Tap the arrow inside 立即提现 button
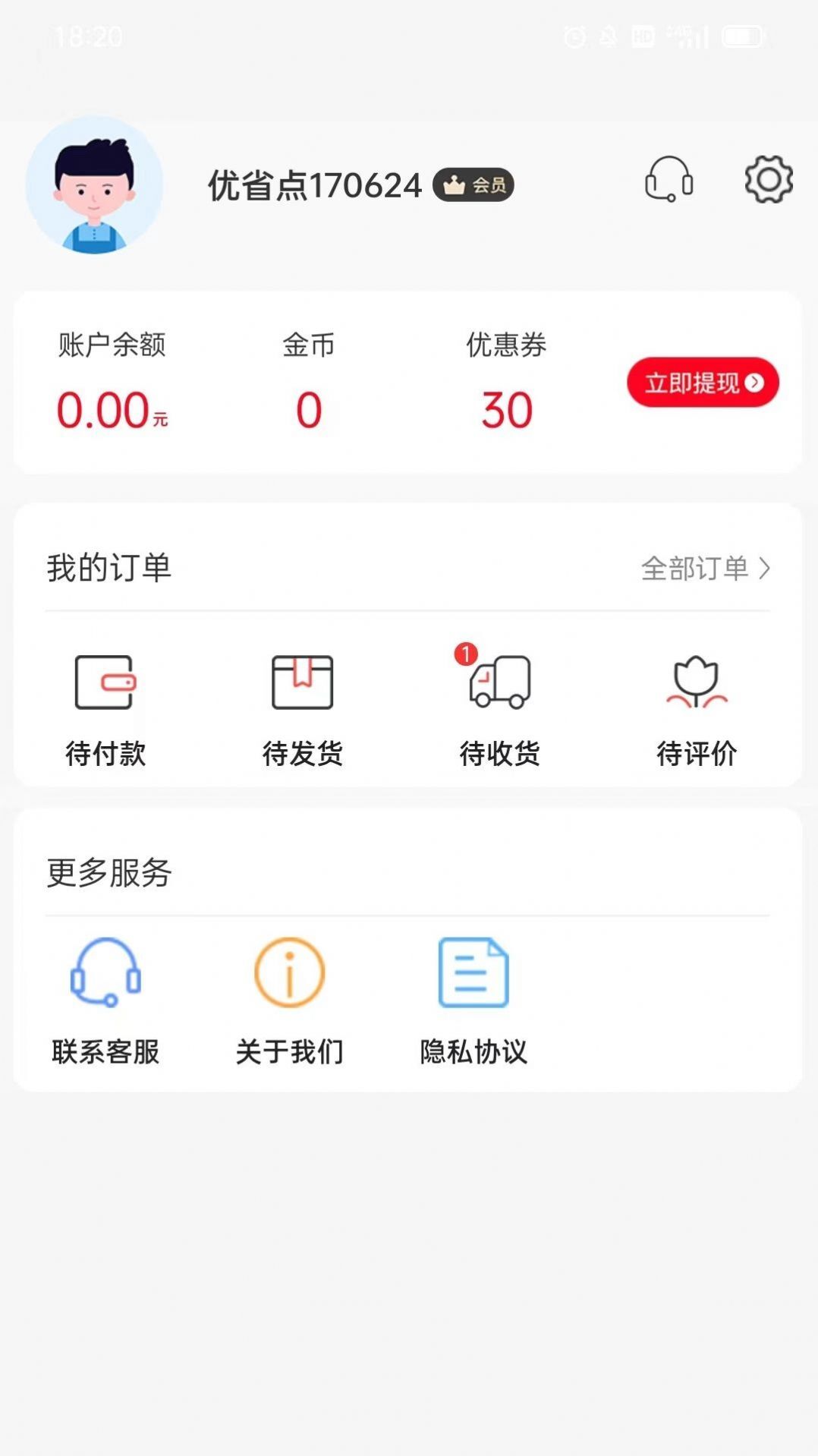818x1456 pixels. click(x=753, y=383)
